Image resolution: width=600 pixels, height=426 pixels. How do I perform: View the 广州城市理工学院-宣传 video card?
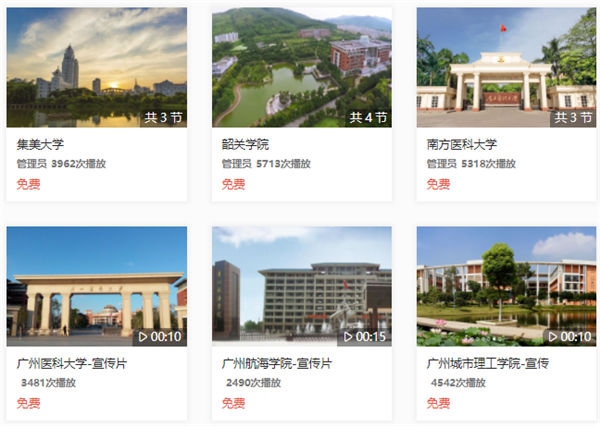click(506, 286)
